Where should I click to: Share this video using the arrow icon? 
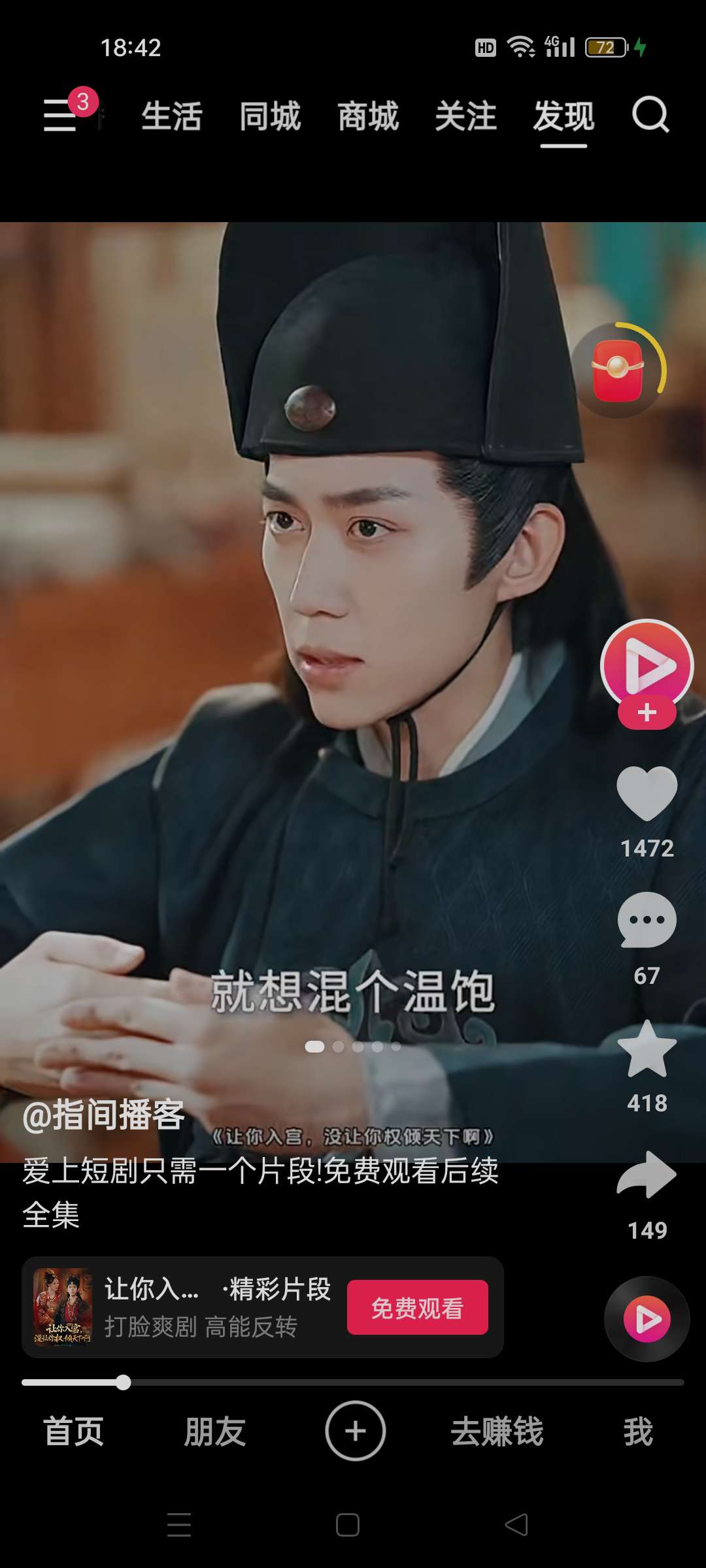coord(647,1176)
